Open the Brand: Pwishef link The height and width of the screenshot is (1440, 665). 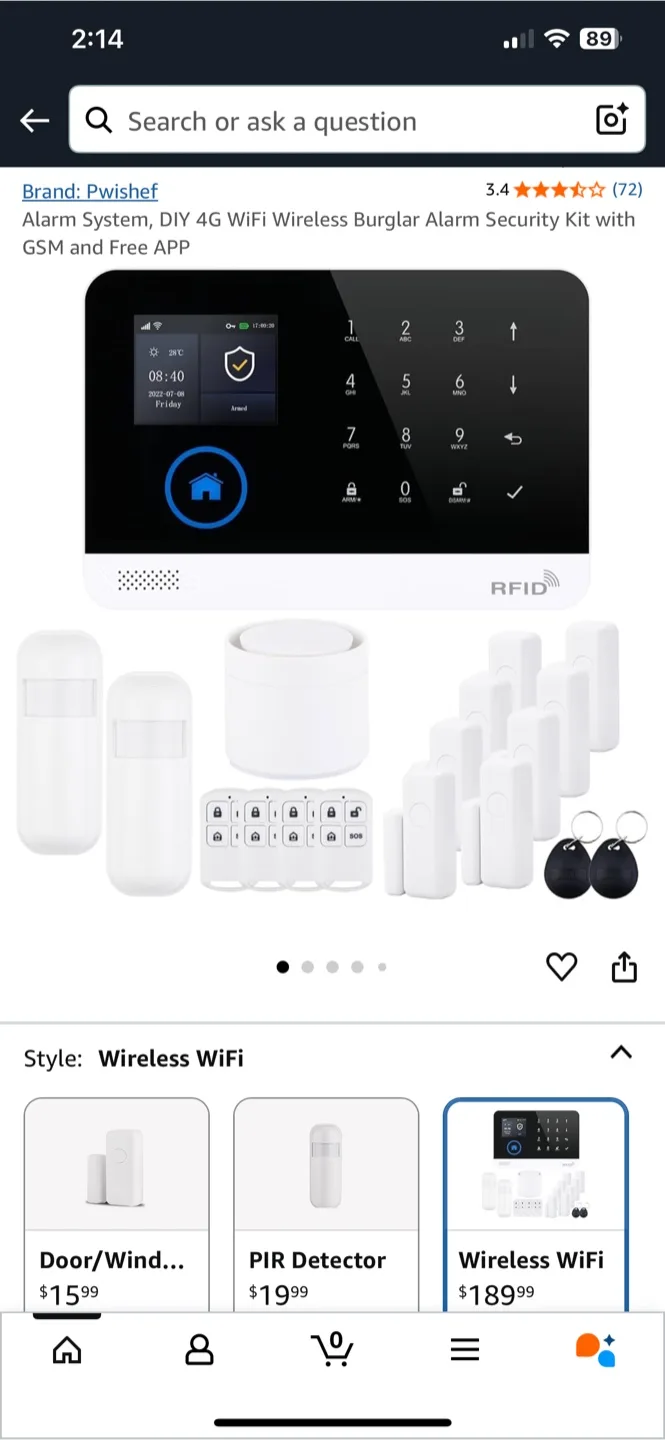(x=90, y=191)
